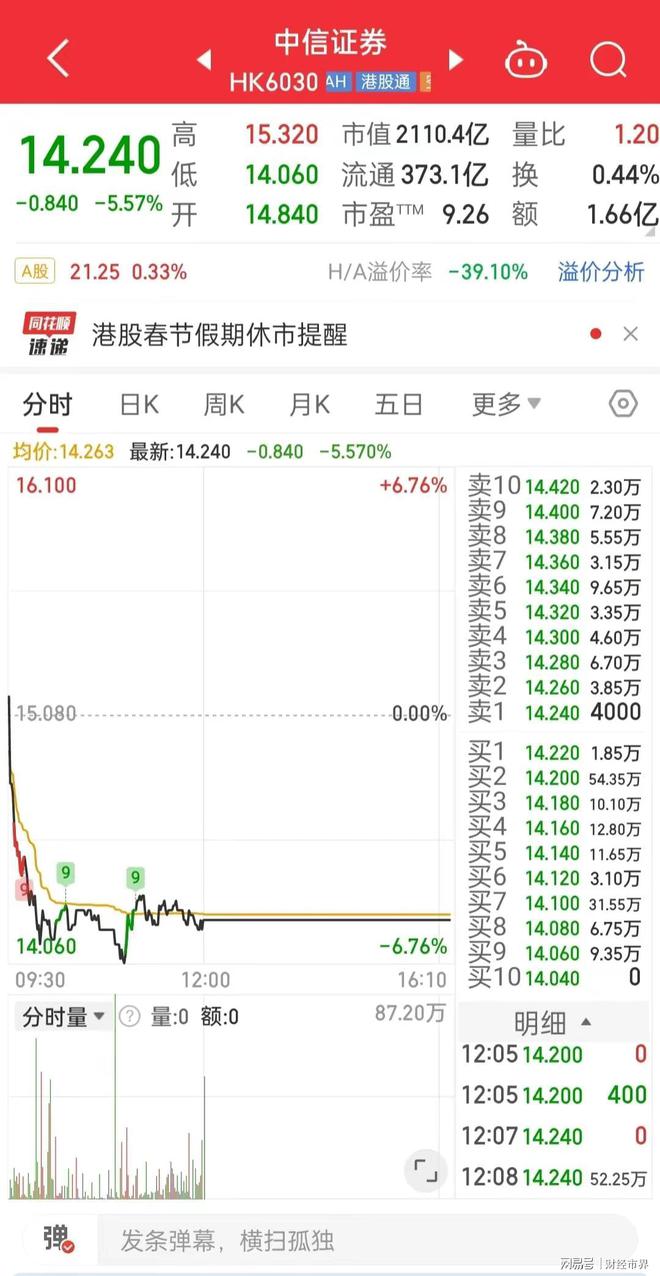
Task: Switch to the 月K chart
Action: pyautogui.click(x=309, y=405)
